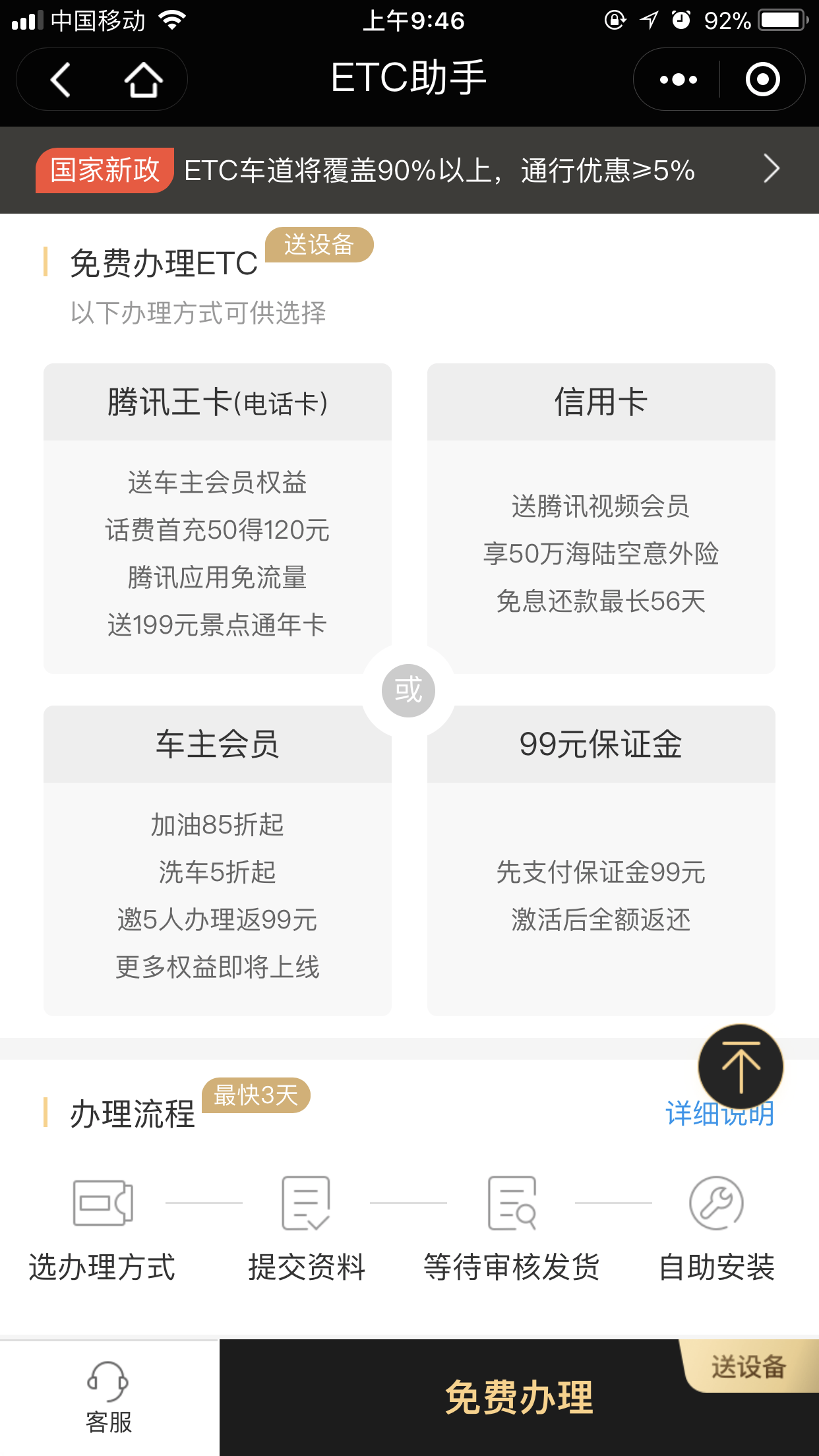
Task: Close the mini program with the circle button
Action: point(762,78)
